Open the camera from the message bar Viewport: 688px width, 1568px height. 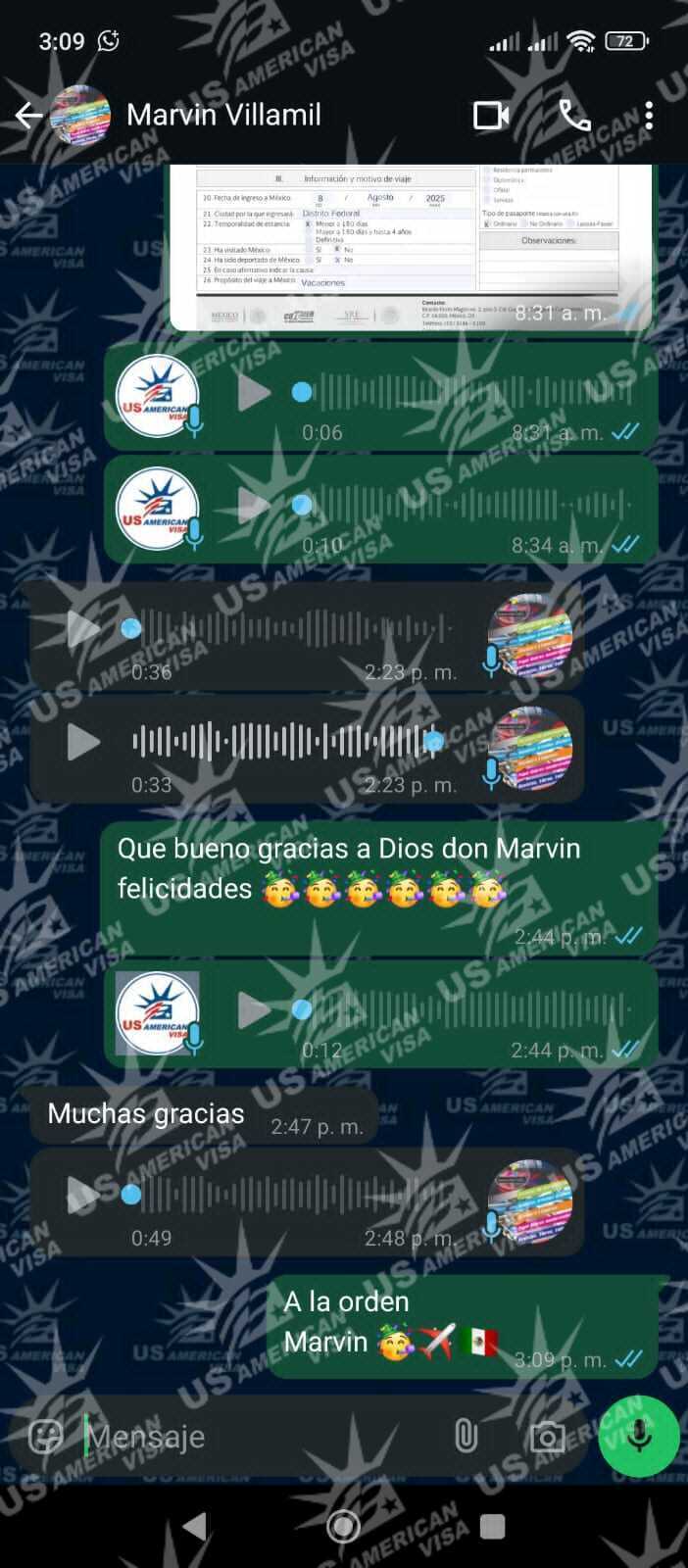(547, 1437)
